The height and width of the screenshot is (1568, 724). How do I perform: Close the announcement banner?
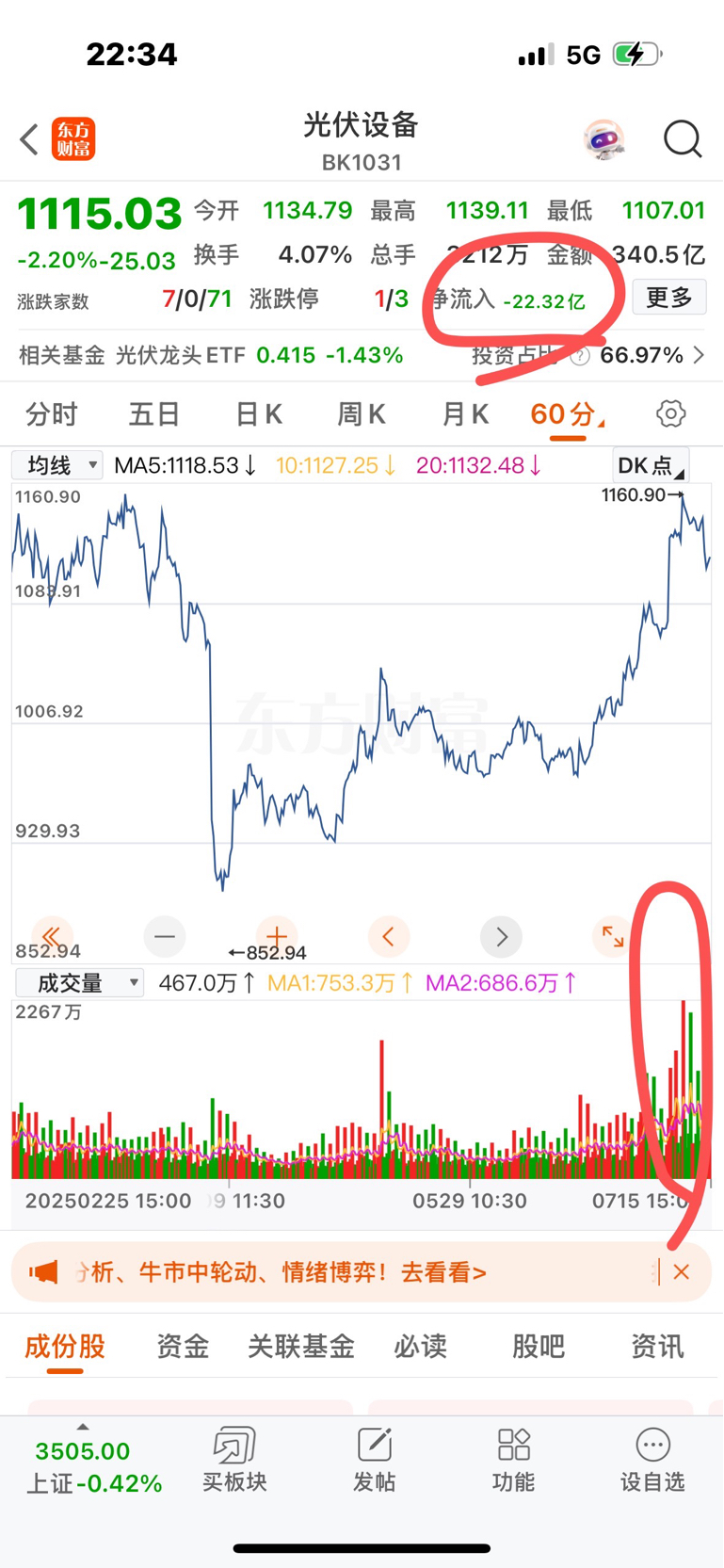(682, 1270)
